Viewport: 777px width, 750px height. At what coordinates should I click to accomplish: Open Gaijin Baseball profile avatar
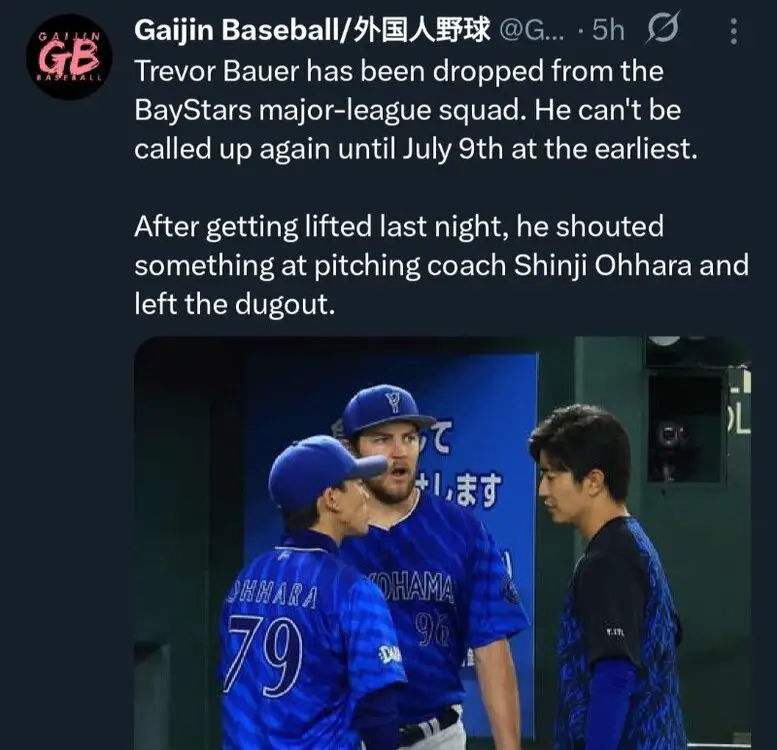pos(69,57)
